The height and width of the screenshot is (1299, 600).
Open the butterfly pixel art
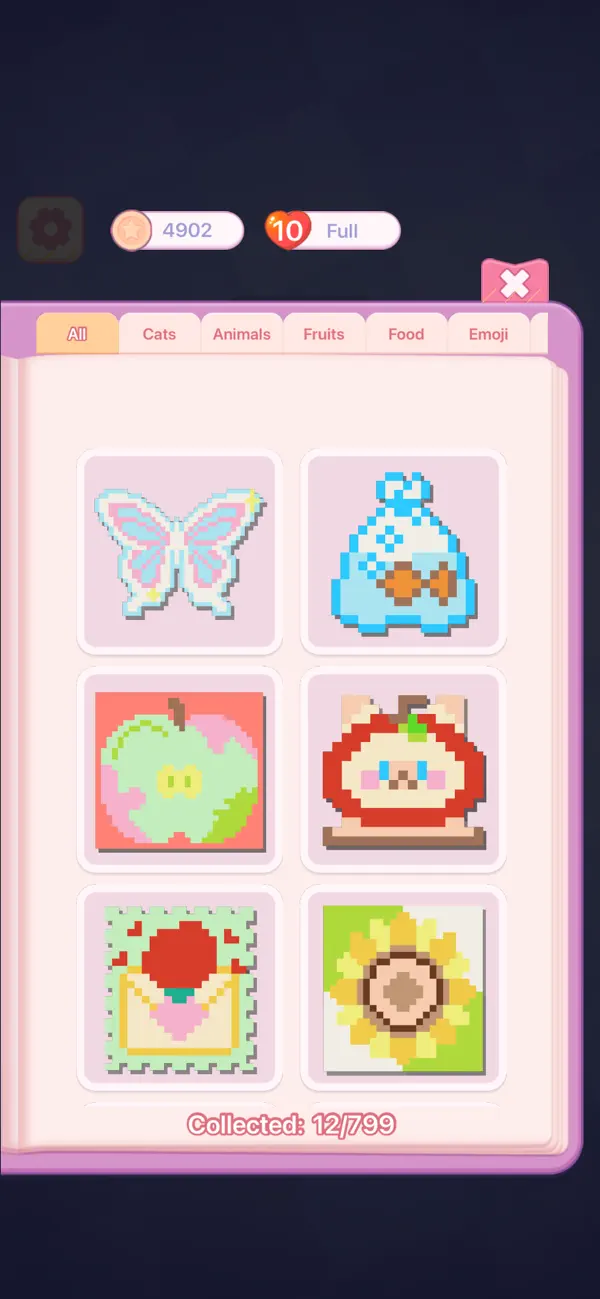pyautogui.click(x=180, y=552)
